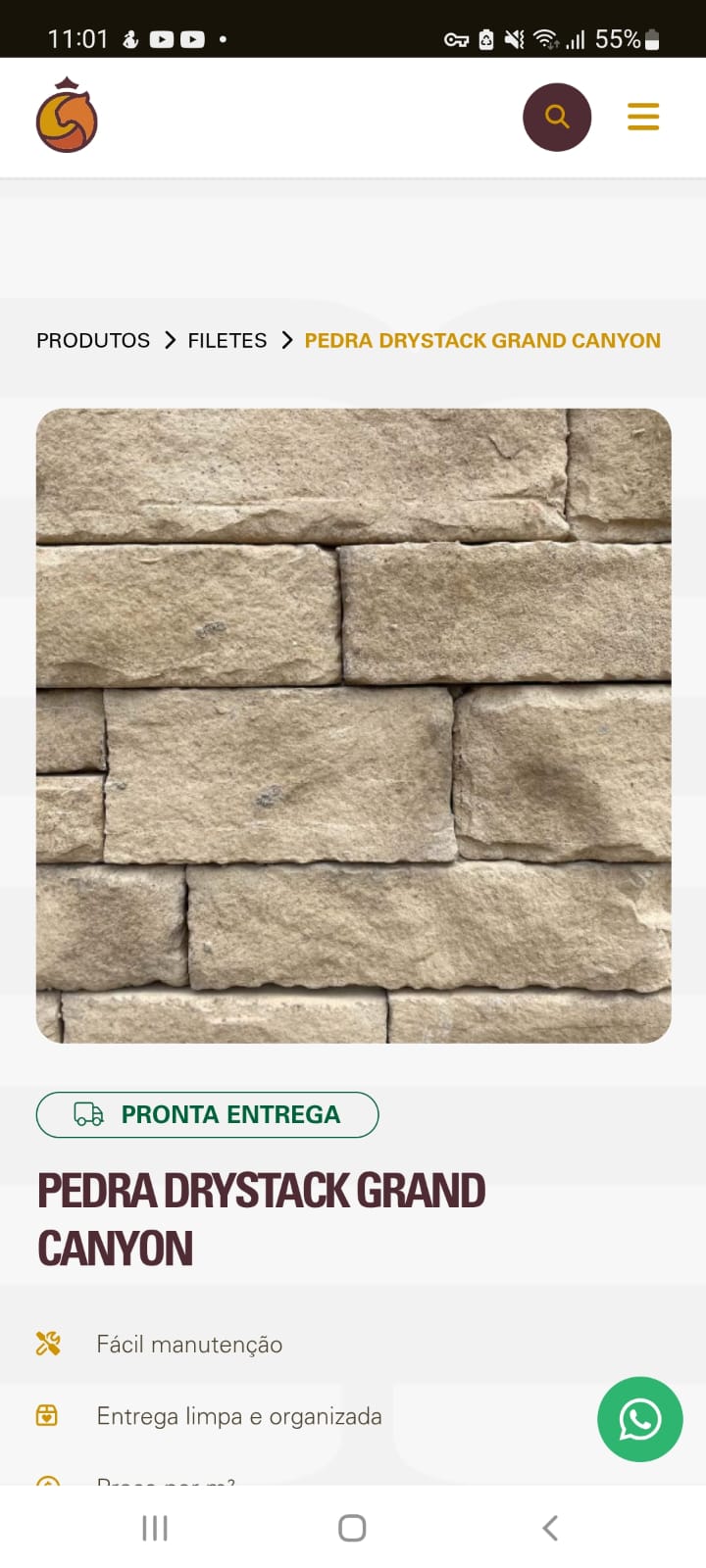The image size is (706, 1568).
Task: Tap the Grand Canyon stone product photo
Action: [353, 725]
